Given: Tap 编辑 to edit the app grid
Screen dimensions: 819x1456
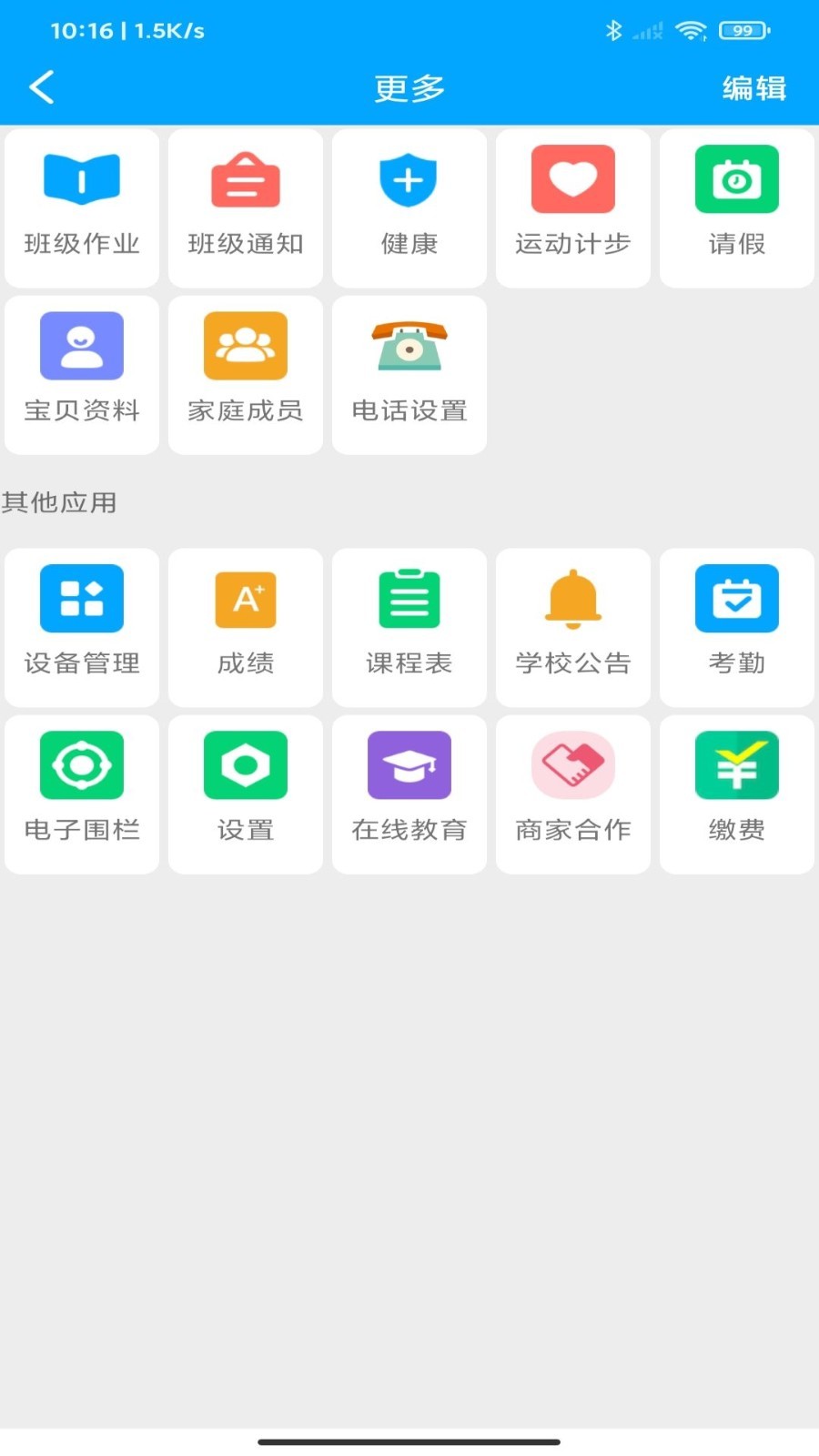Looking at the screenshot, I should [x=754, y=88].
